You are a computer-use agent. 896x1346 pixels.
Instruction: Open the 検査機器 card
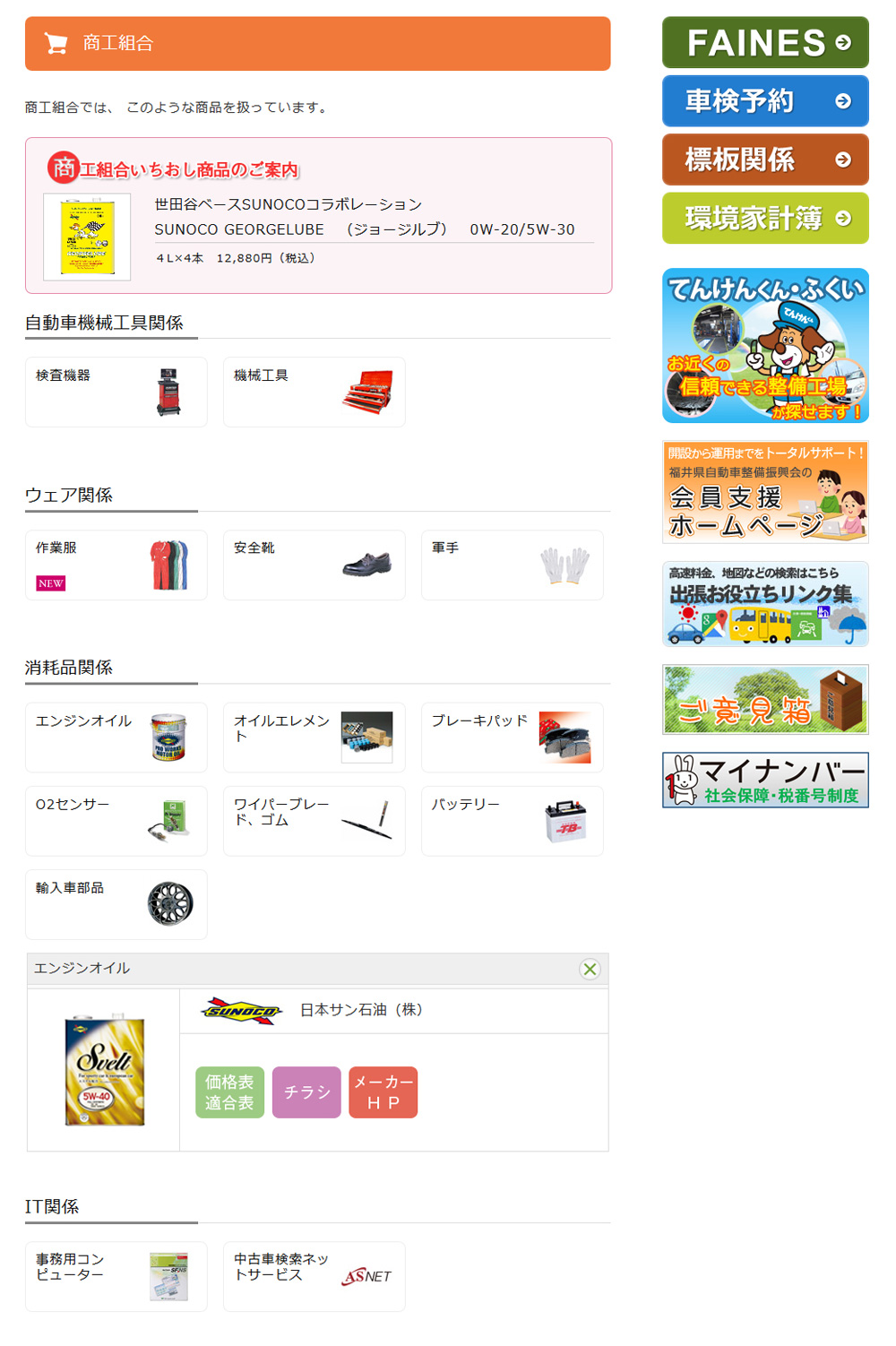tap(116, 392)
